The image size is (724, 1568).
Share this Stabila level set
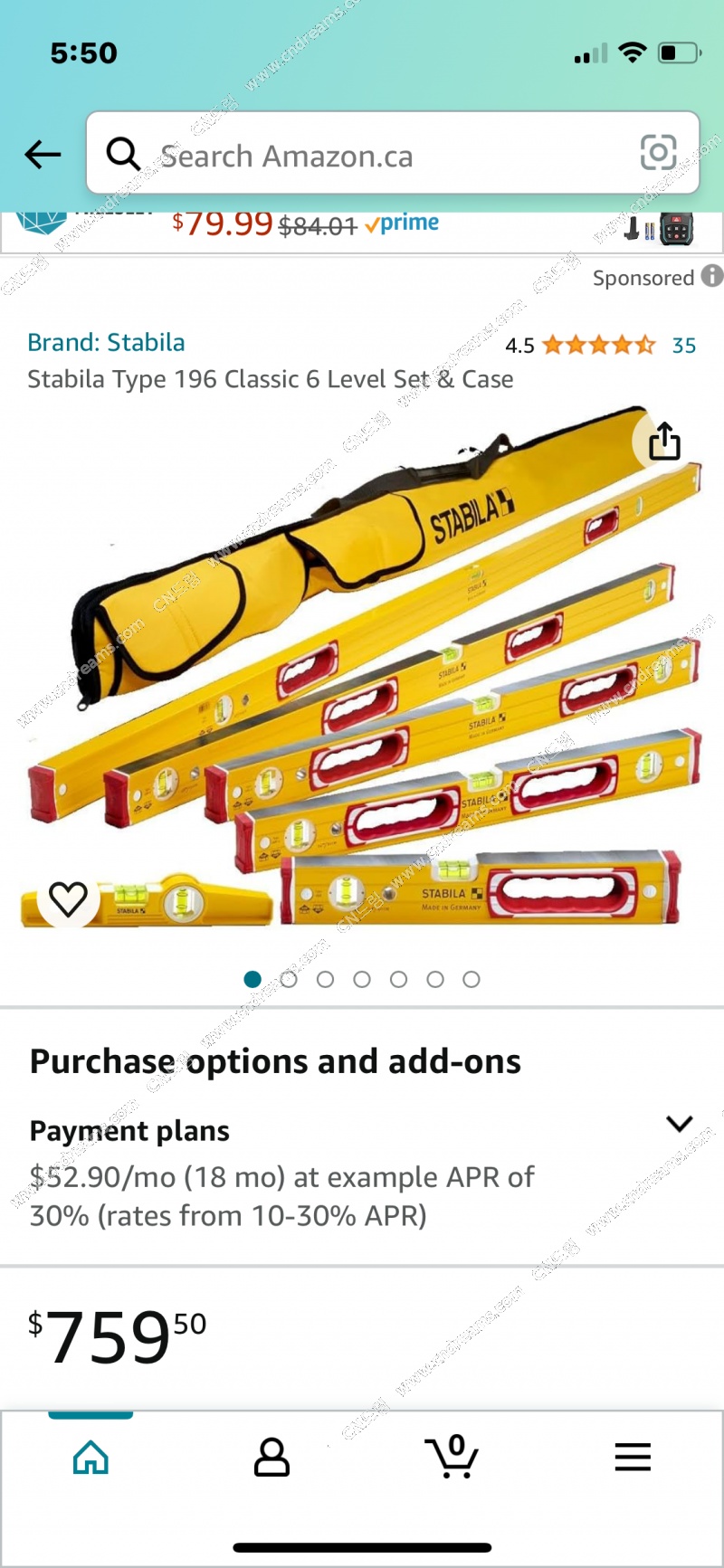663,442
